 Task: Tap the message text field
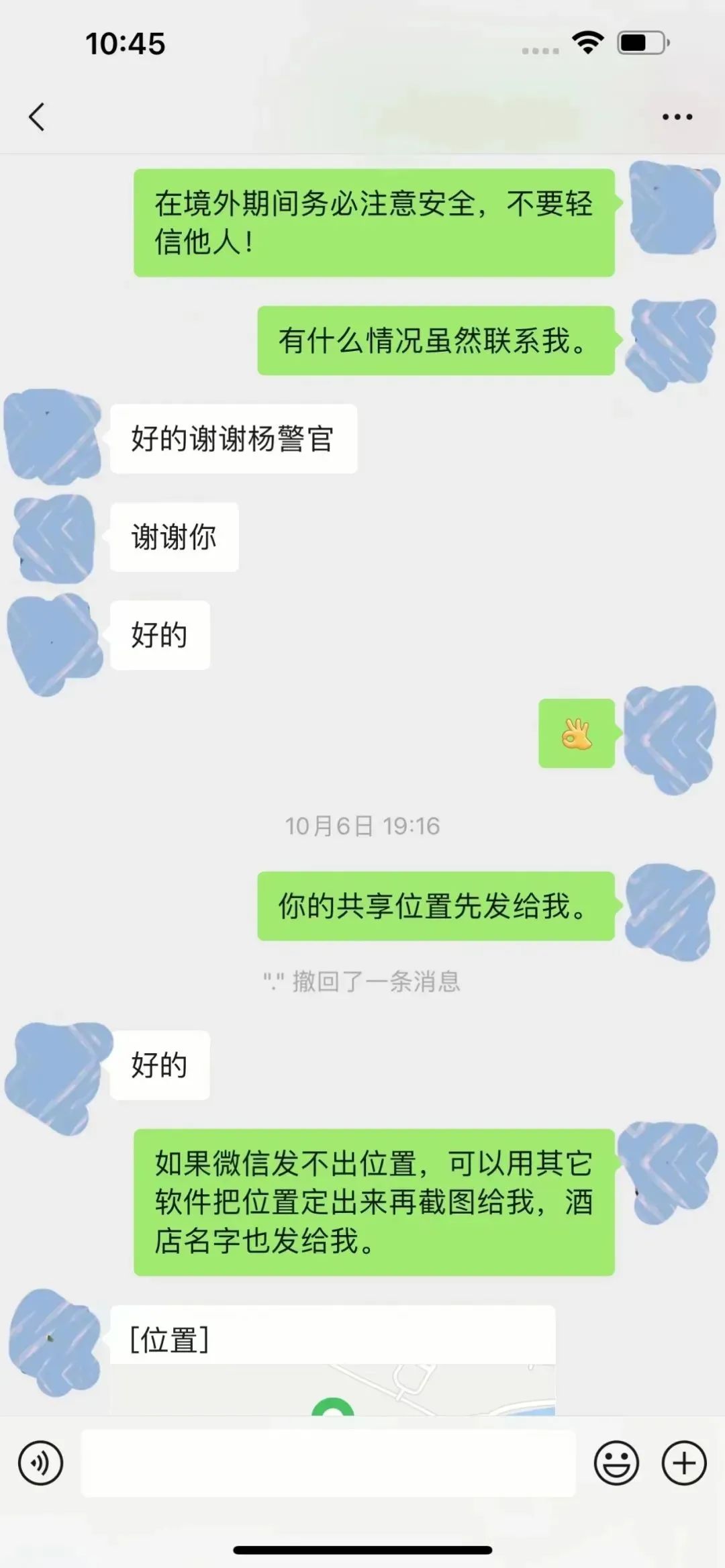[x=328, y=1463]
